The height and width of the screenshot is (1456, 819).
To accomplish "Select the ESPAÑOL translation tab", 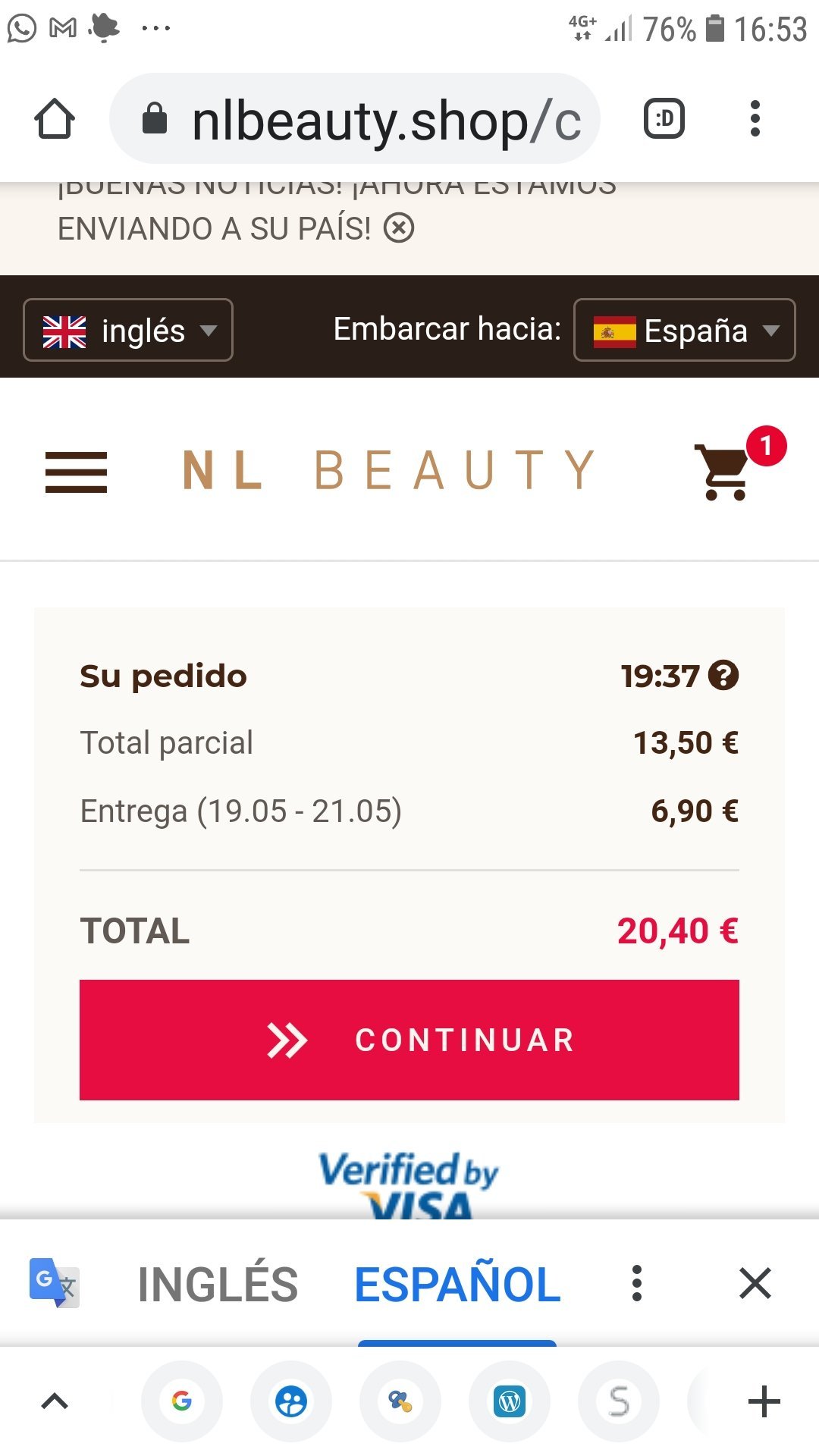I will coord(457,1284).
